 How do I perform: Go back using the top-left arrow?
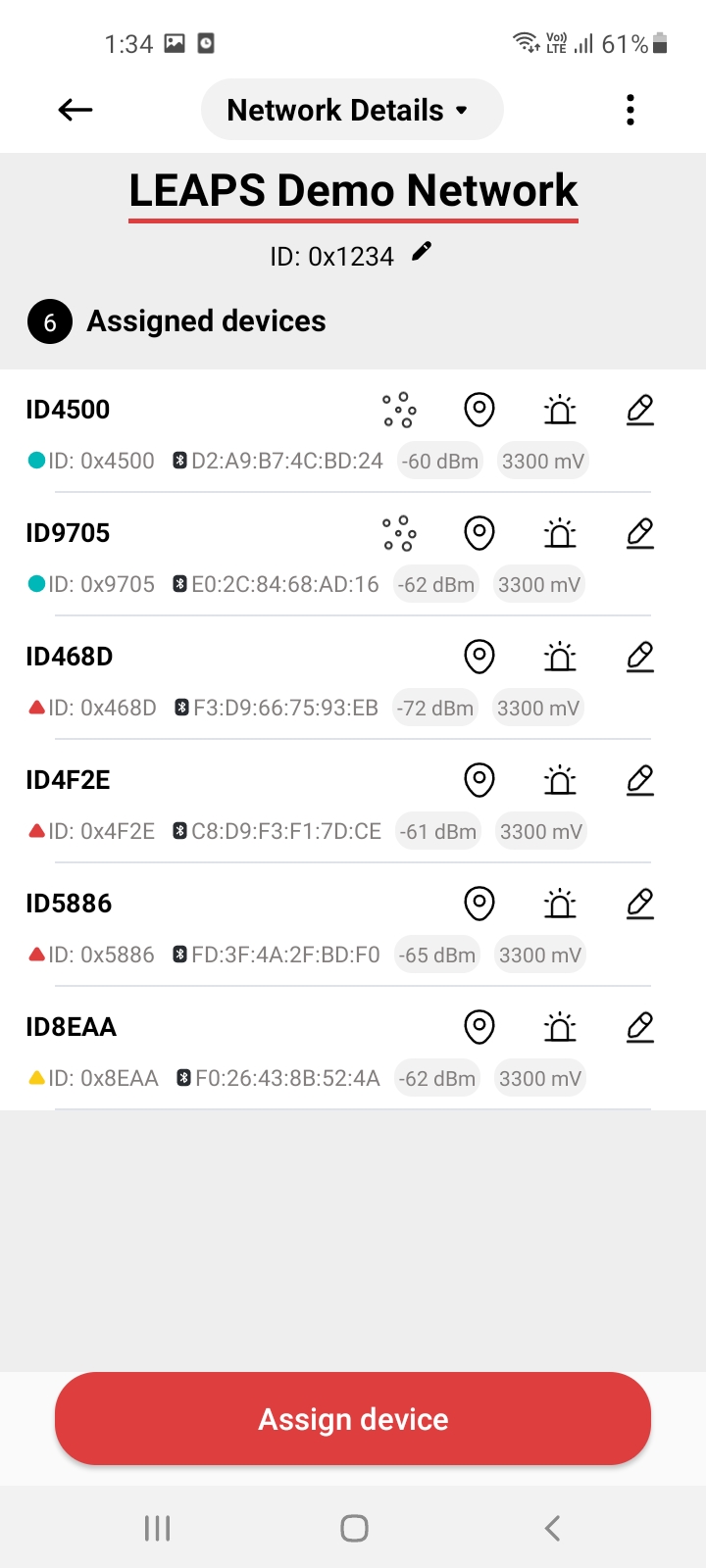click(x=76, y=110)
